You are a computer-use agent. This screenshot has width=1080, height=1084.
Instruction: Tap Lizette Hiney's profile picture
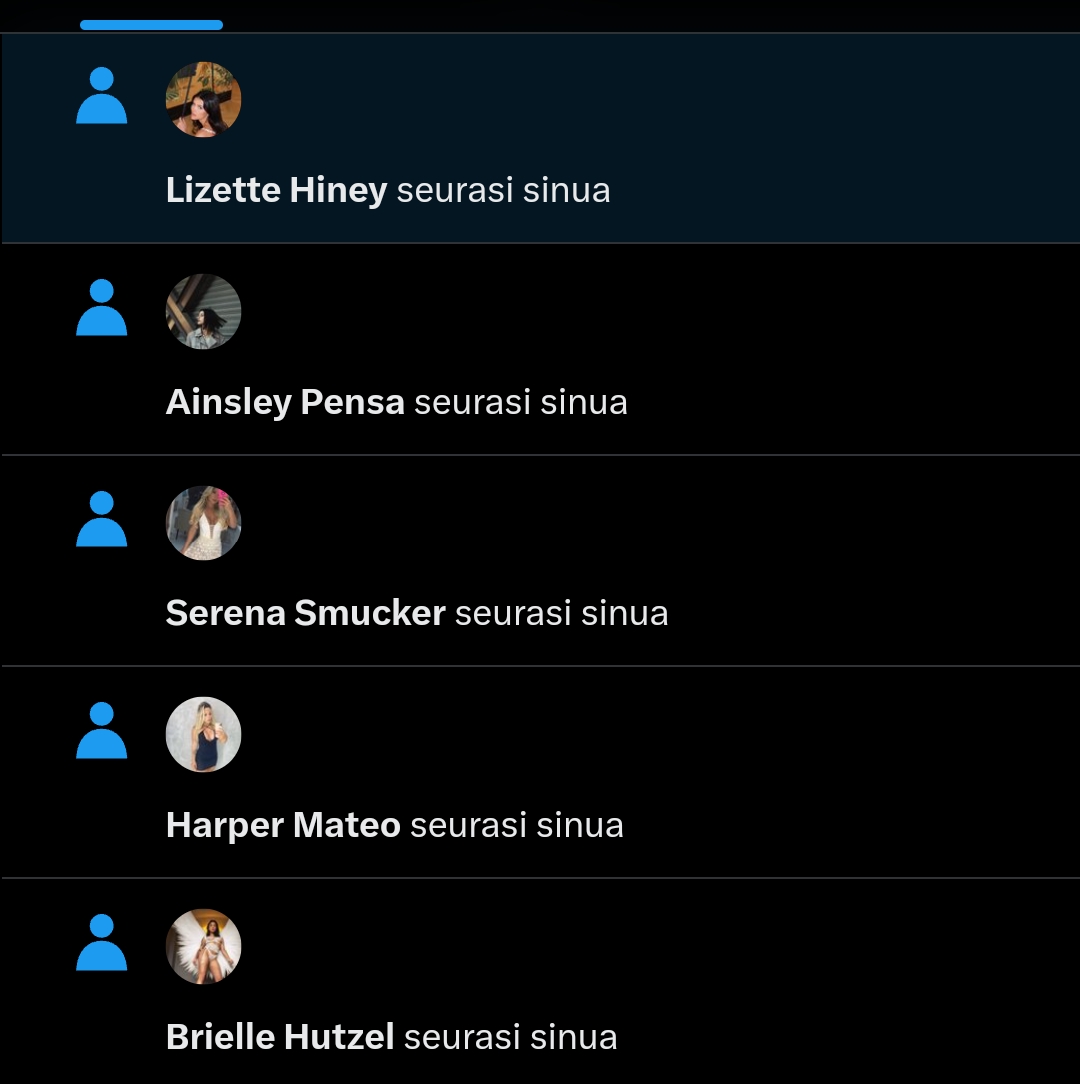coord(203,100)
